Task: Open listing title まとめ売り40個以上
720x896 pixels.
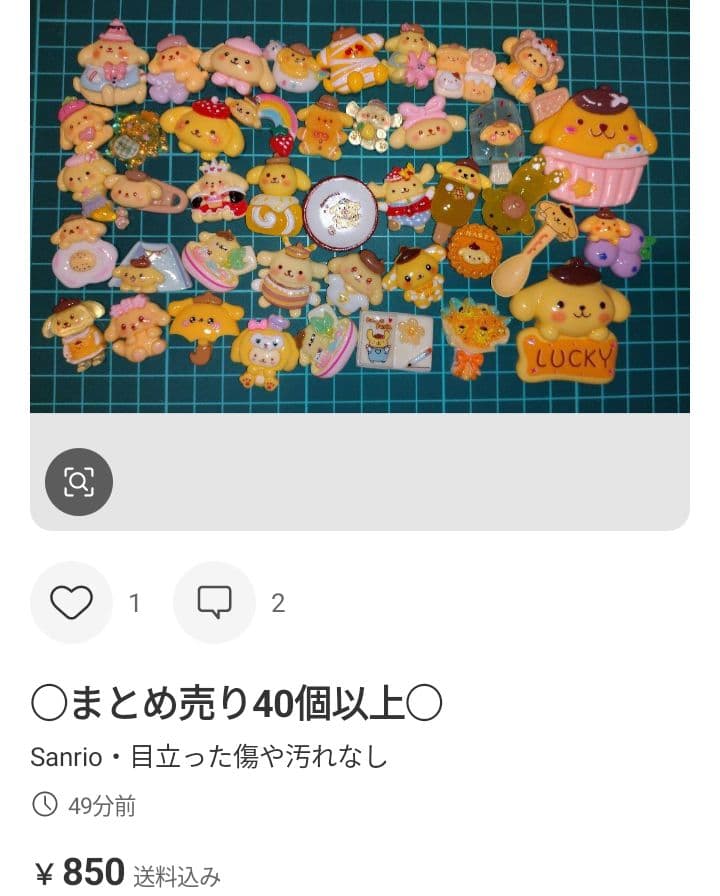Action: (242, 704)
